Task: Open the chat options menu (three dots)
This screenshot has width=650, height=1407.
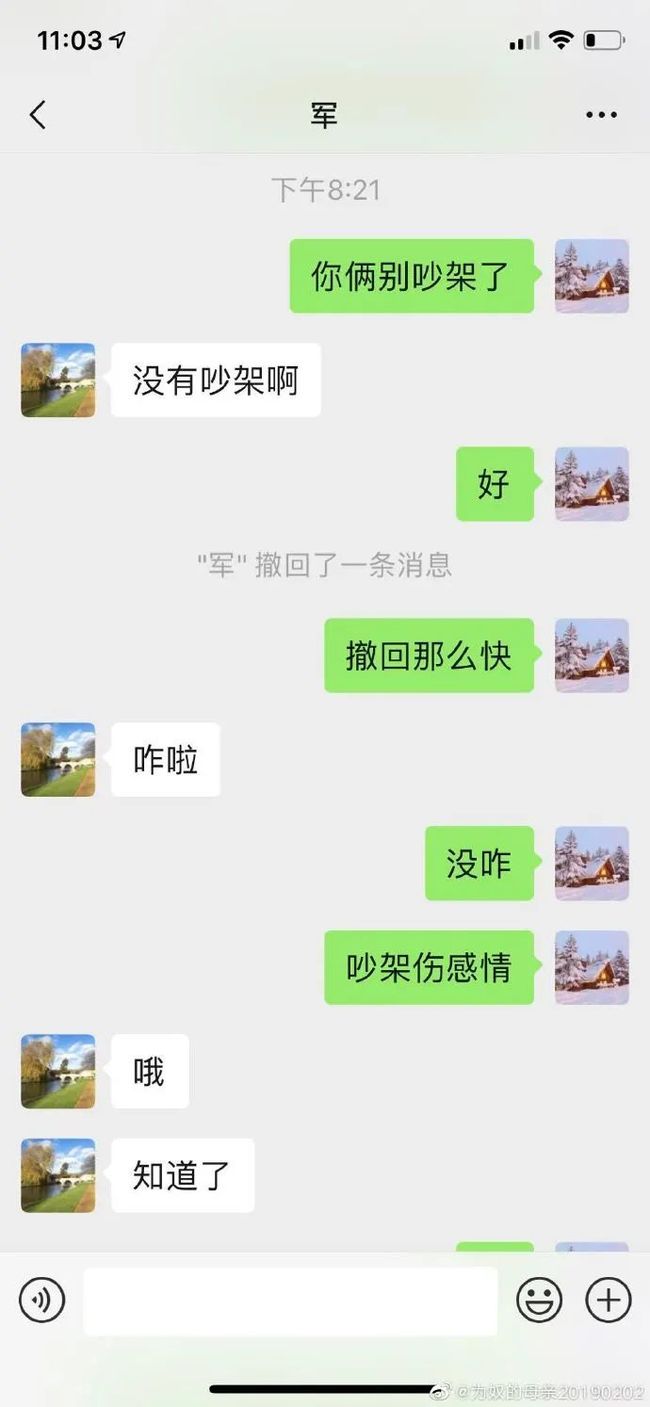Action: pyautogui.click(x=601, y=115)
